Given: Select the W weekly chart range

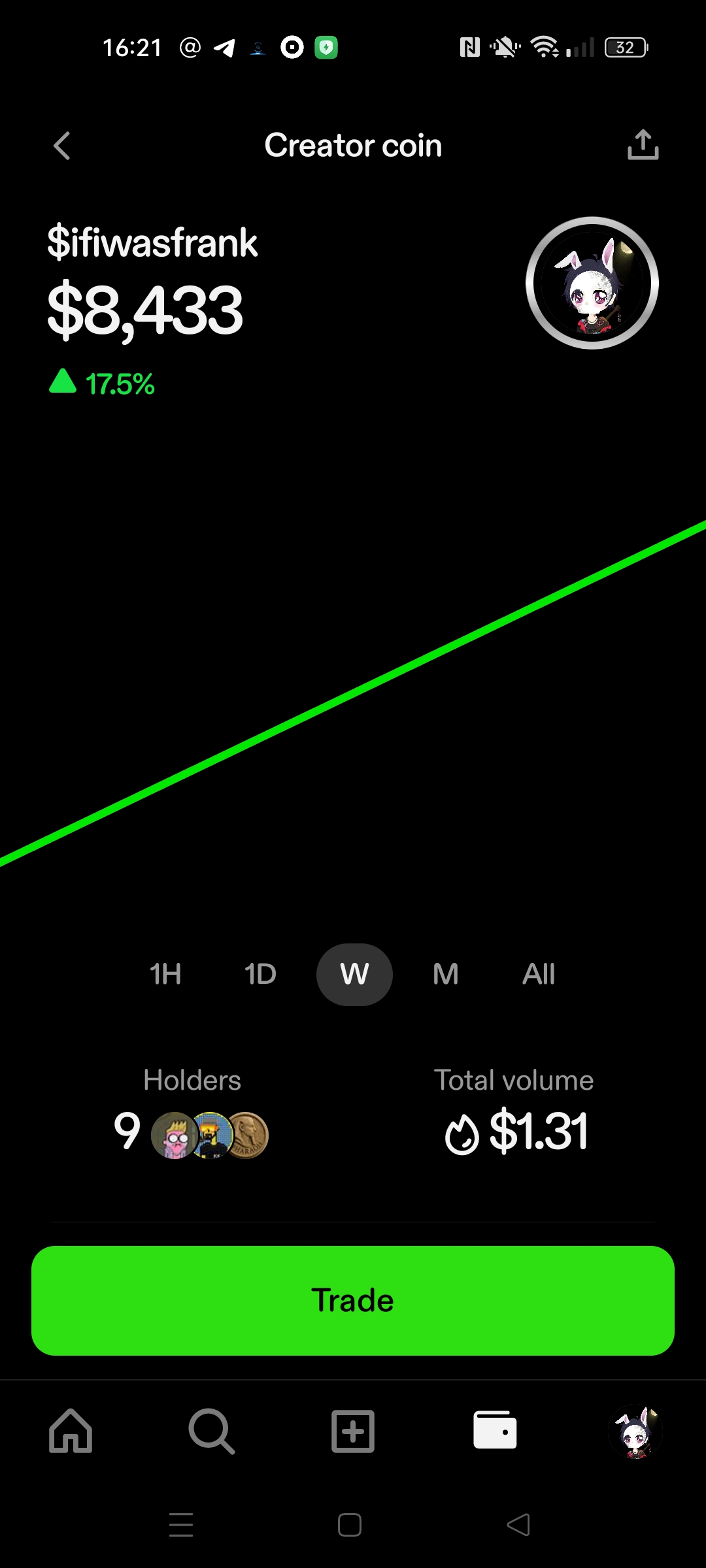Looking at the screenshot, I should pyautogui.click(x=354, y=974).
